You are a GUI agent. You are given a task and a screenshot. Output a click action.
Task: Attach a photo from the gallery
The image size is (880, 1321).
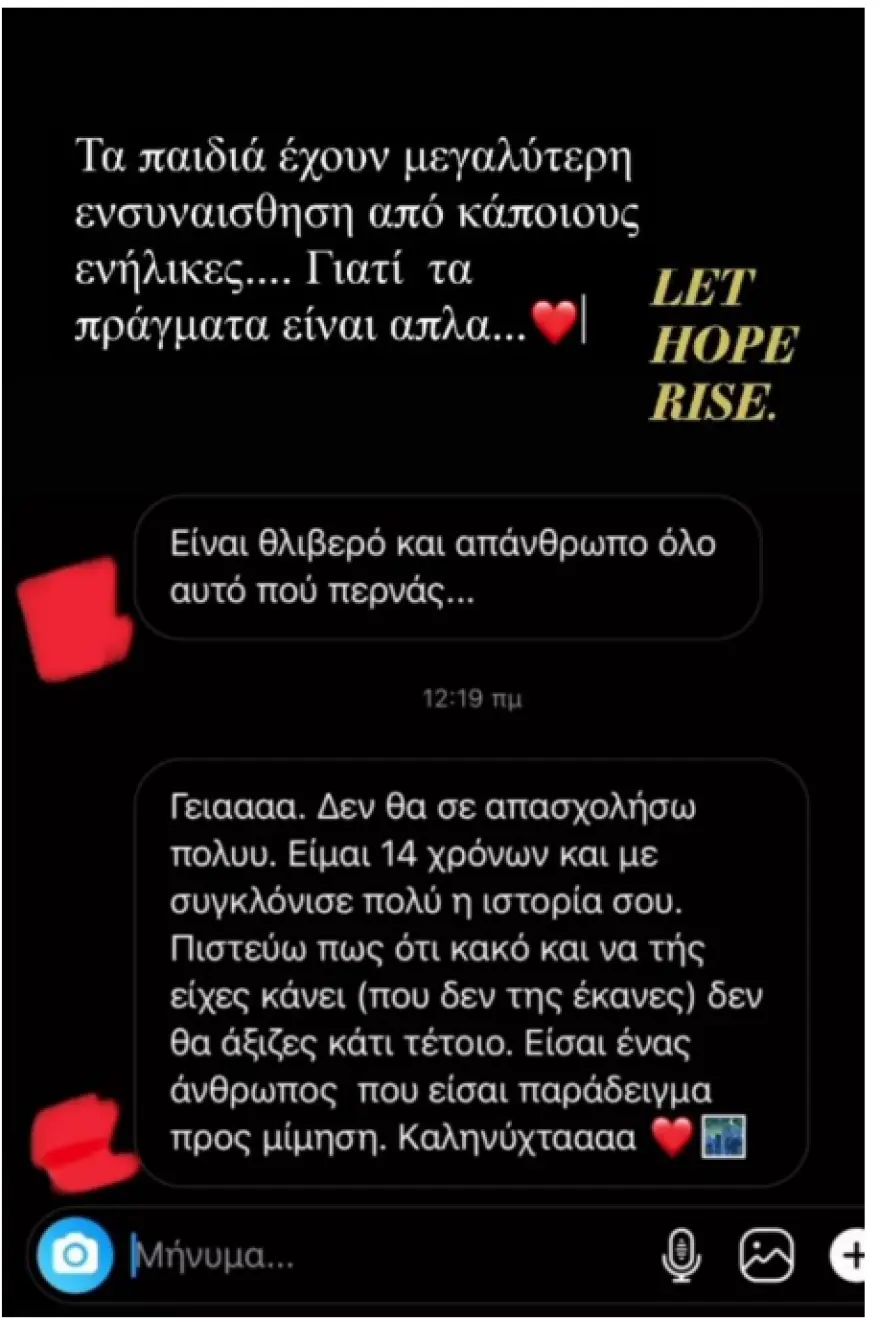[766, 1254]
